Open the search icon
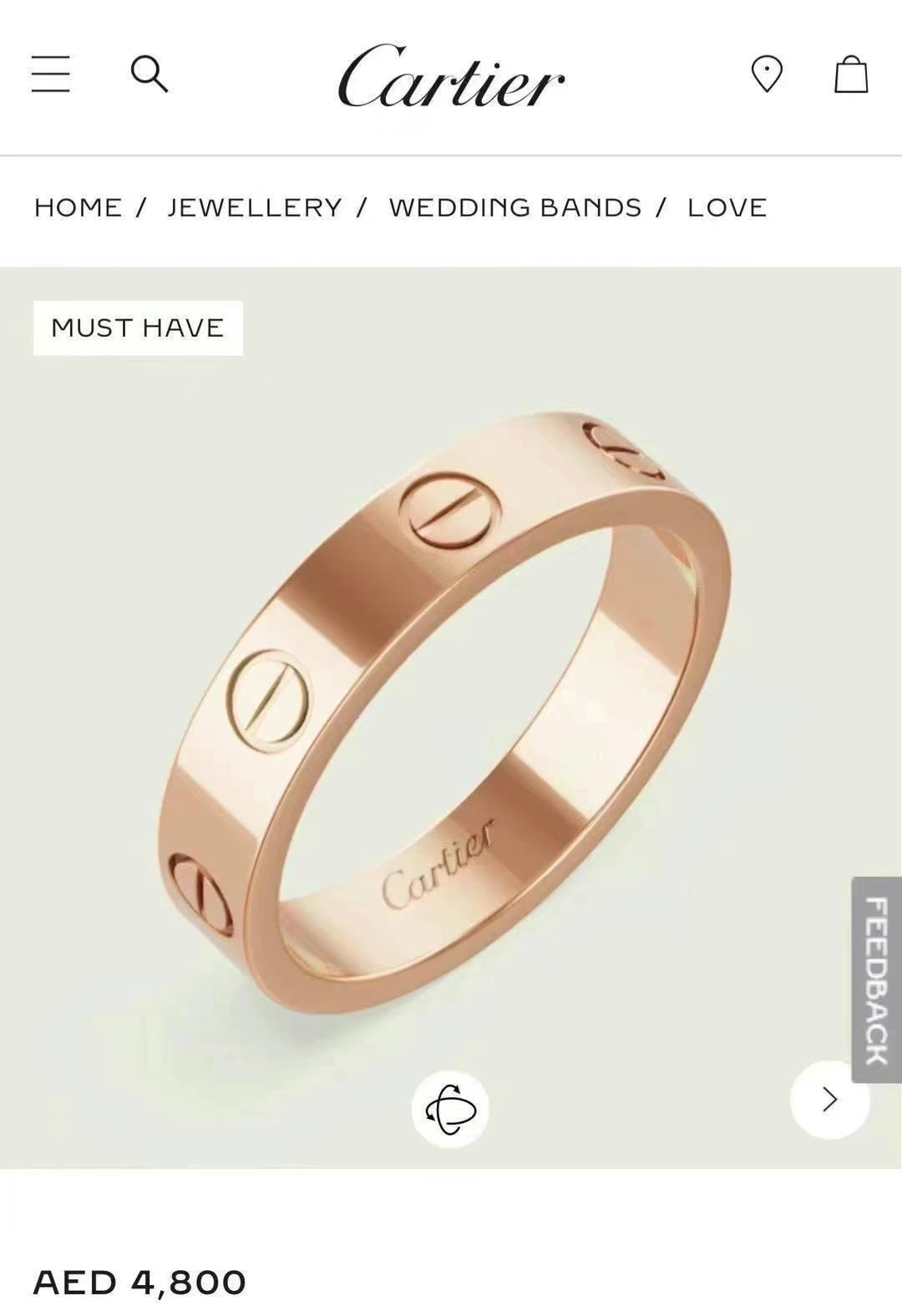Screen dimensions: 902x1316 tap(149, 74)
